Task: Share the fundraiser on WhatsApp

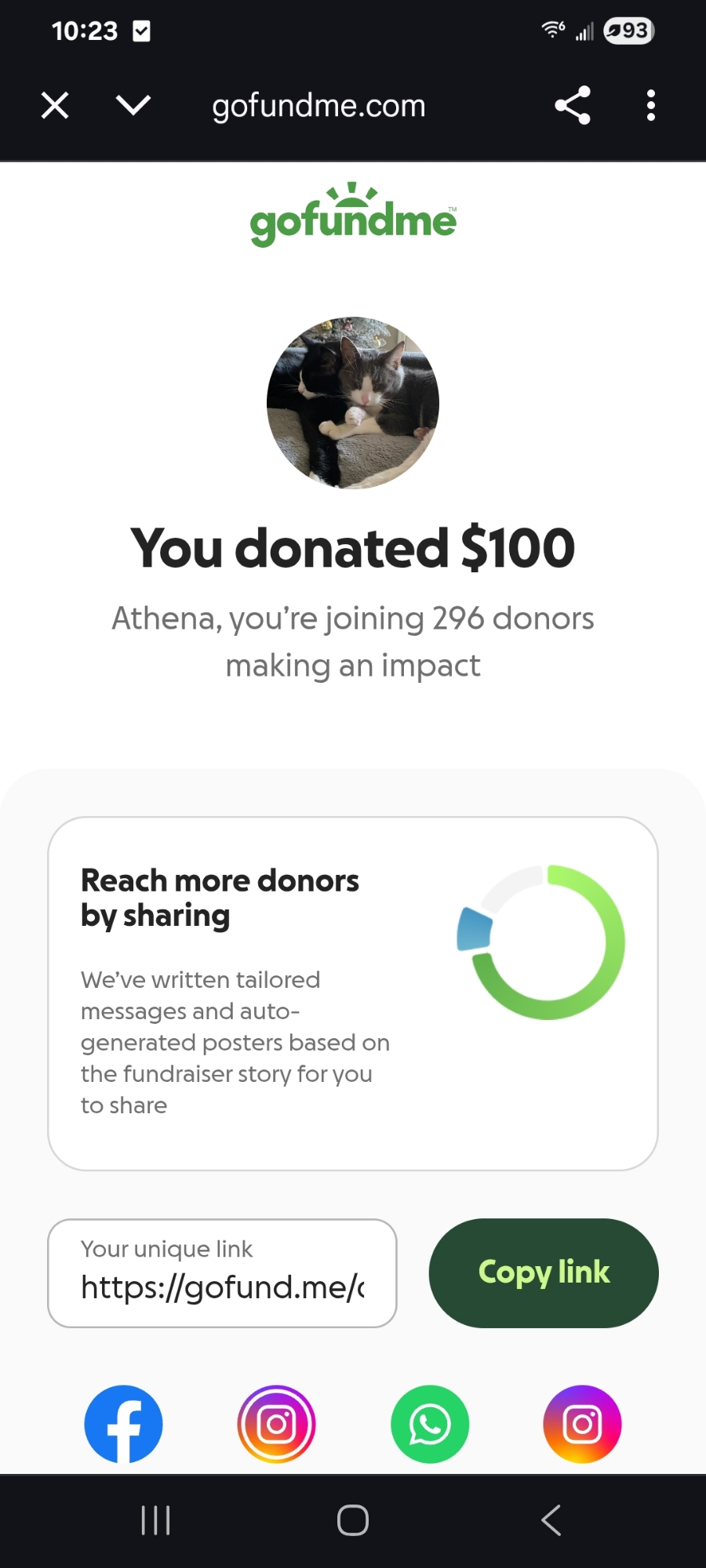Action: [430, 1424]
